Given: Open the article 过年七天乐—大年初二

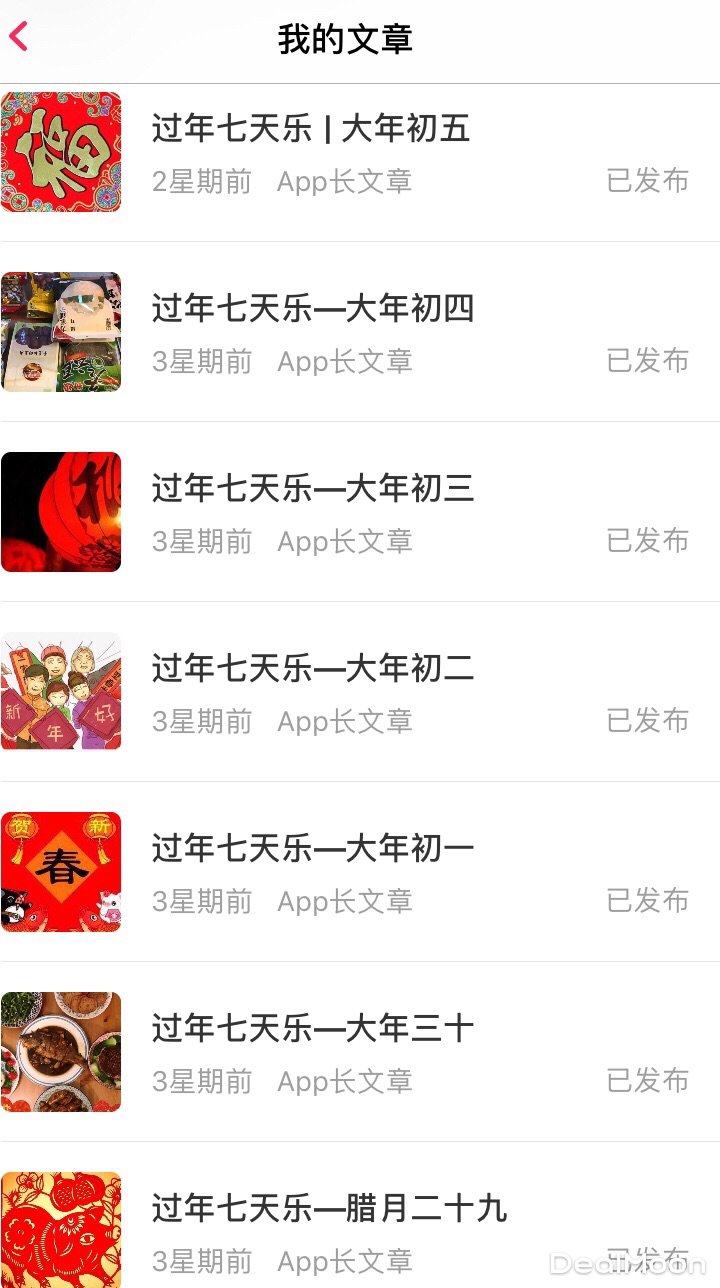Looking at the screenshot, I should click(313, 669).
